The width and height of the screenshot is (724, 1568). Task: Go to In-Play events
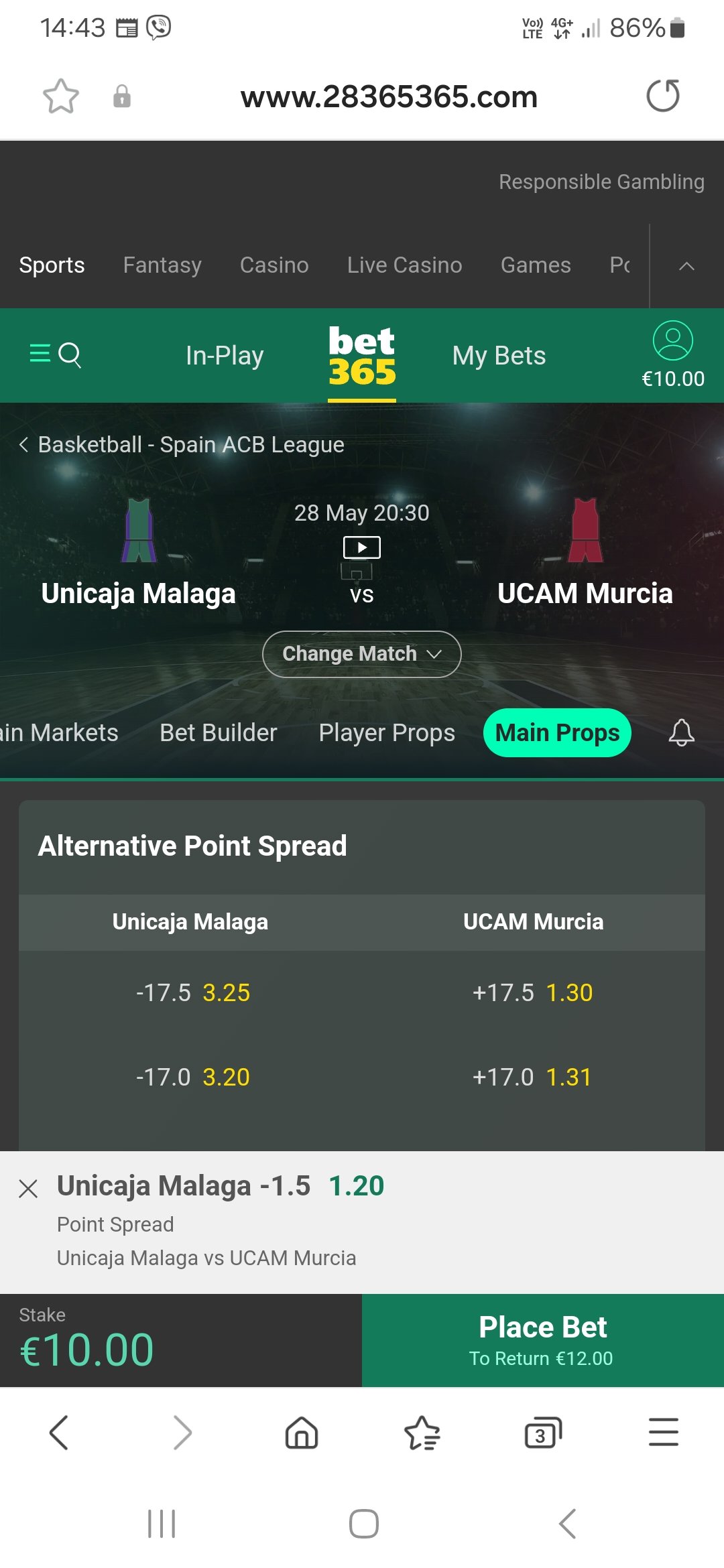click(x=225, y=356)
